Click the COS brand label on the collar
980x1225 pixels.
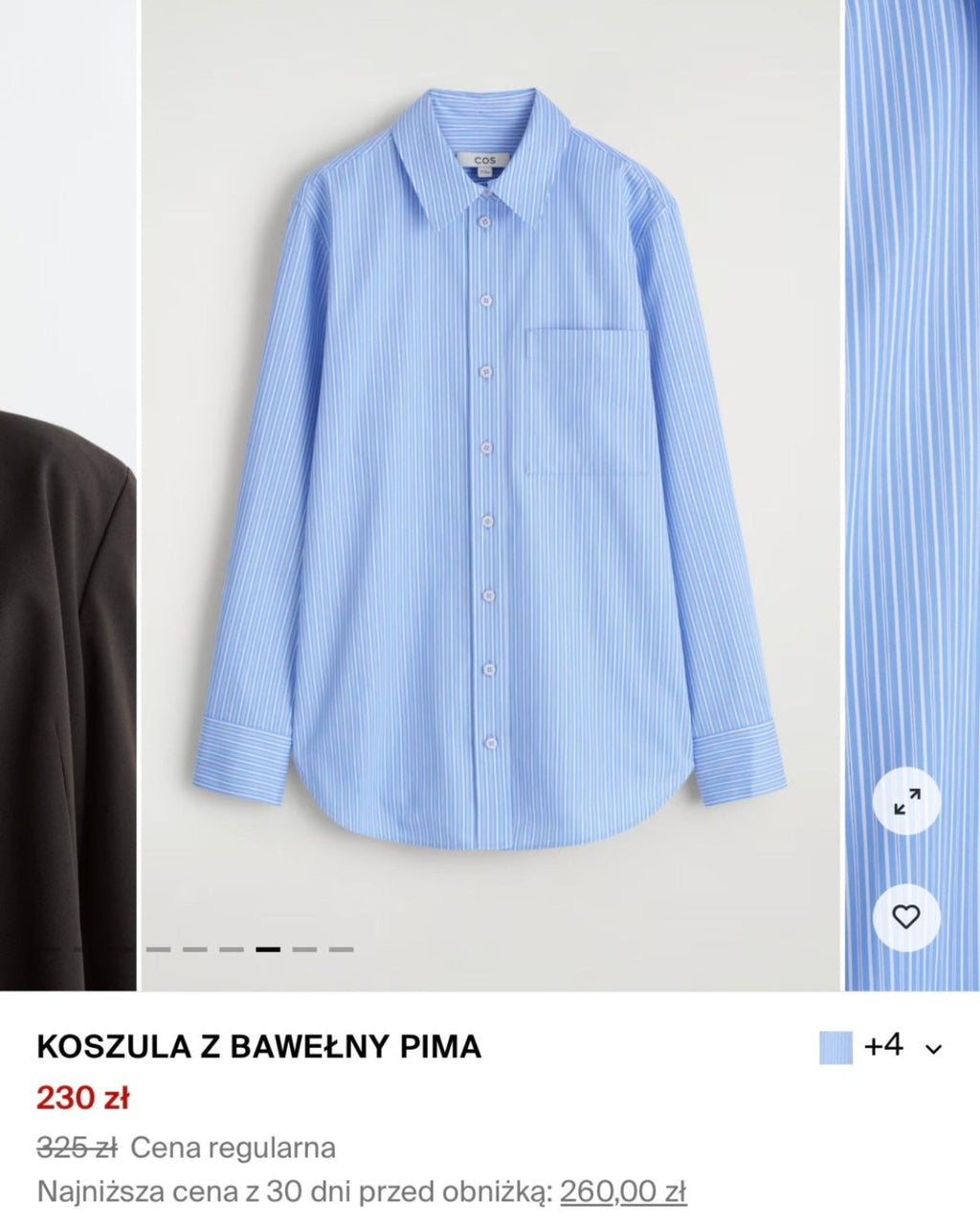coord(486,160)
